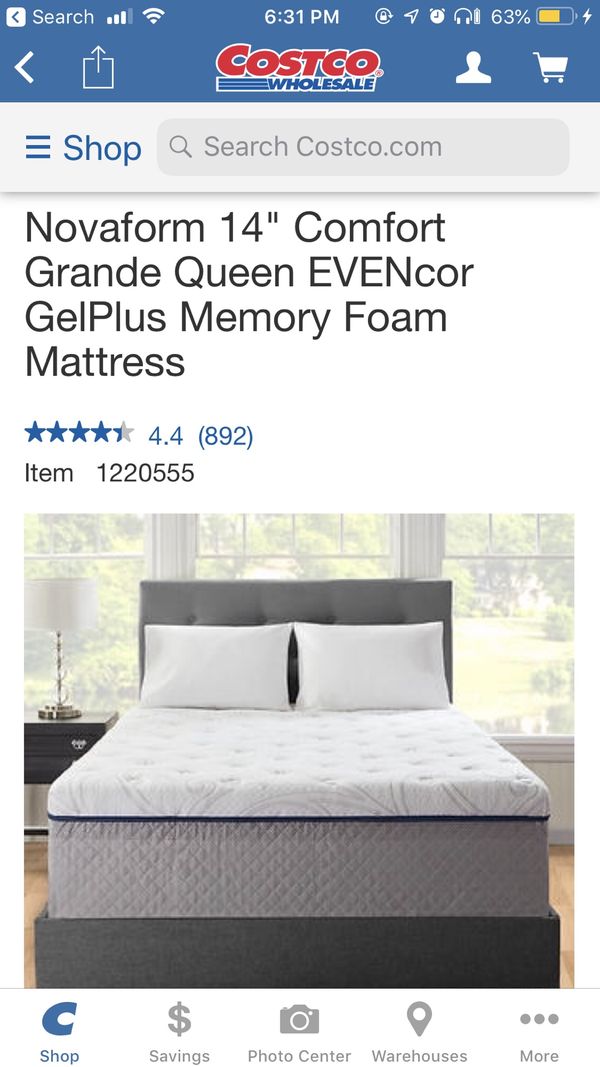The width and height of the screenshot is (600, 1067).
Task: Open the Shop hamburger menu
Action: [83, 148]
